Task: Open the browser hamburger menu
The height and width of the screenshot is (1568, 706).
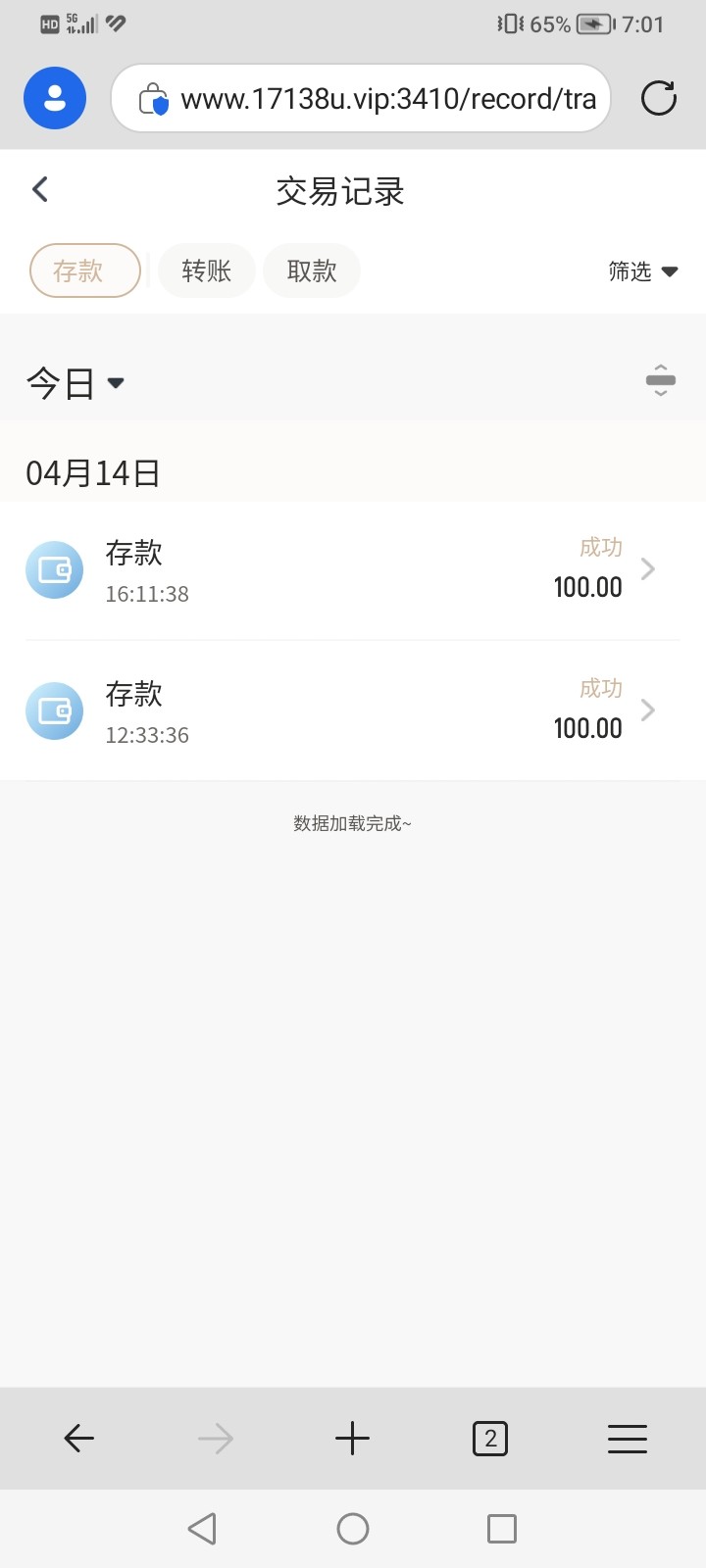Action: coord(628,1439)
